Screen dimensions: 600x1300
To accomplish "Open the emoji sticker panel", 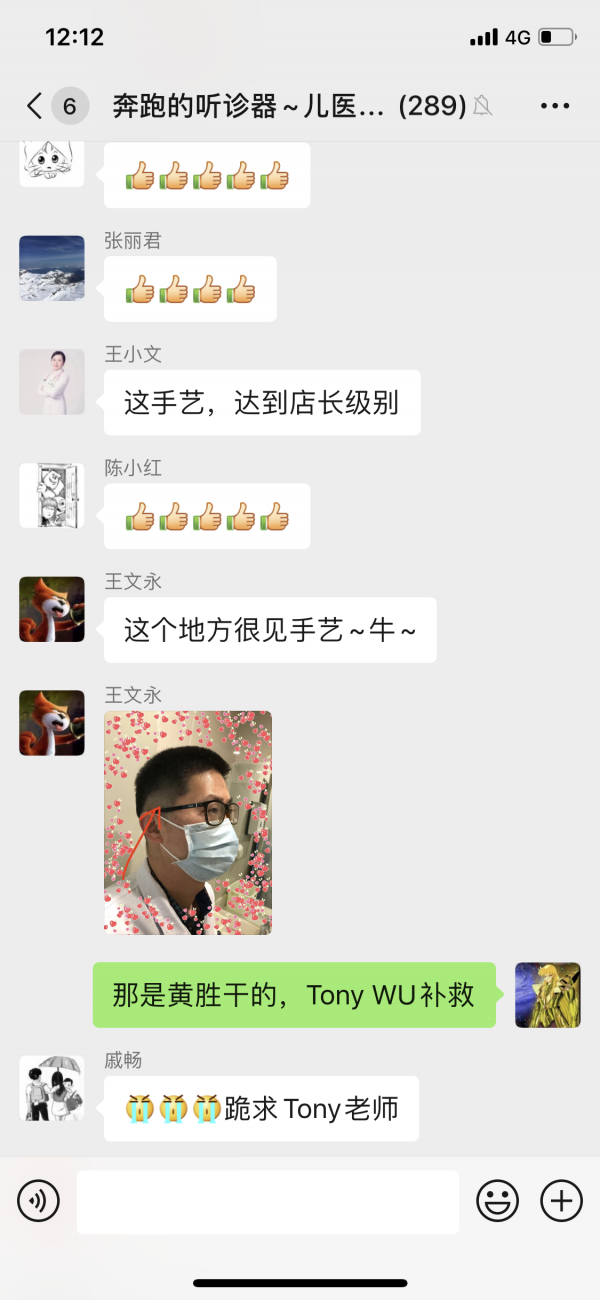I will (x=497, y=1200).
